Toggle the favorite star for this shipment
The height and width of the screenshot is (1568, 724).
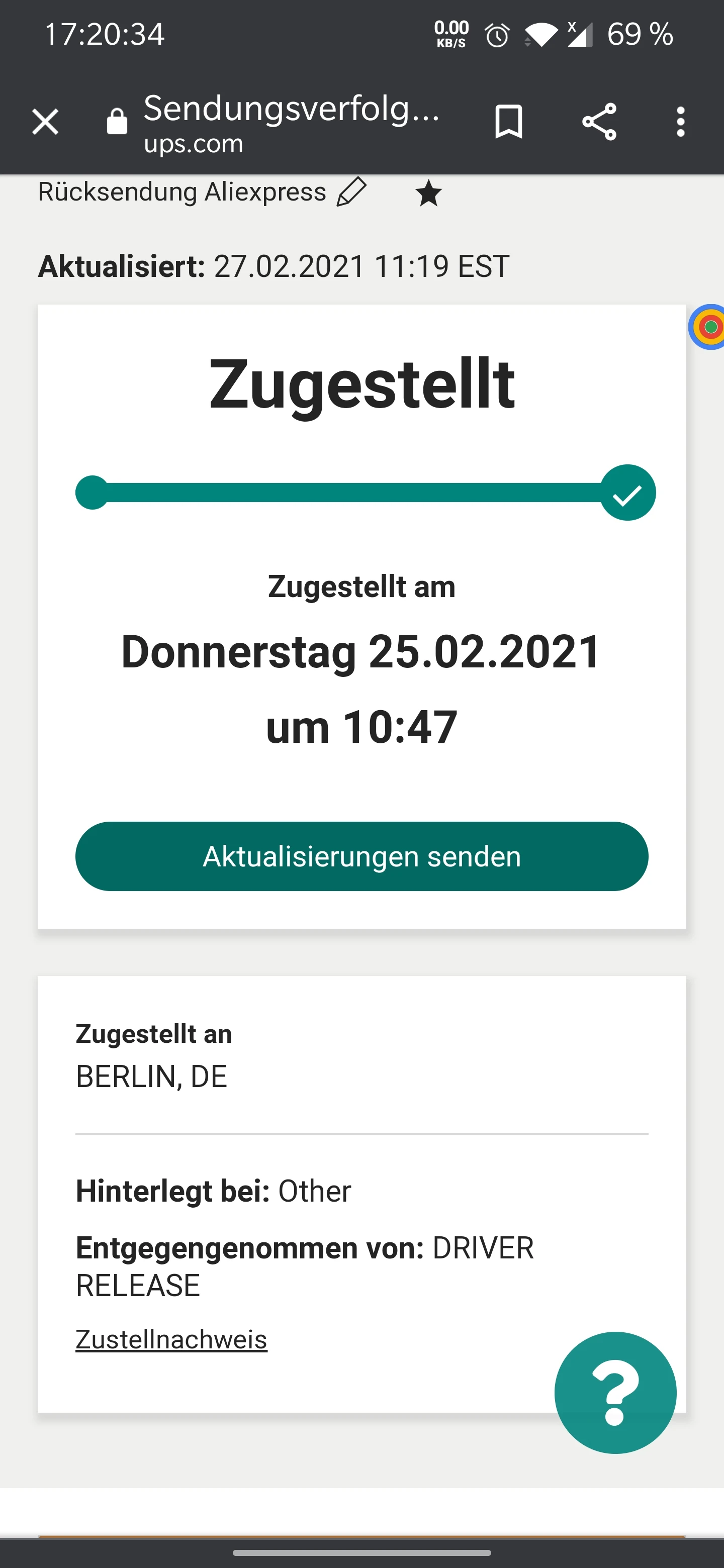(x=429, y=193)
